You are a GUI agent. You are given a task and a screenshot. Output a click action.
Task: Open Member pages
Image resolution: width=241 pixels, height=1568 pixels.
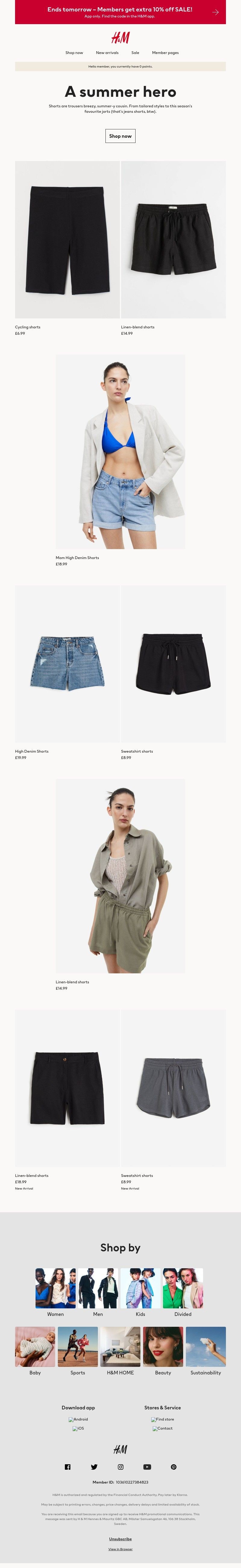click(x=165, y=53)
